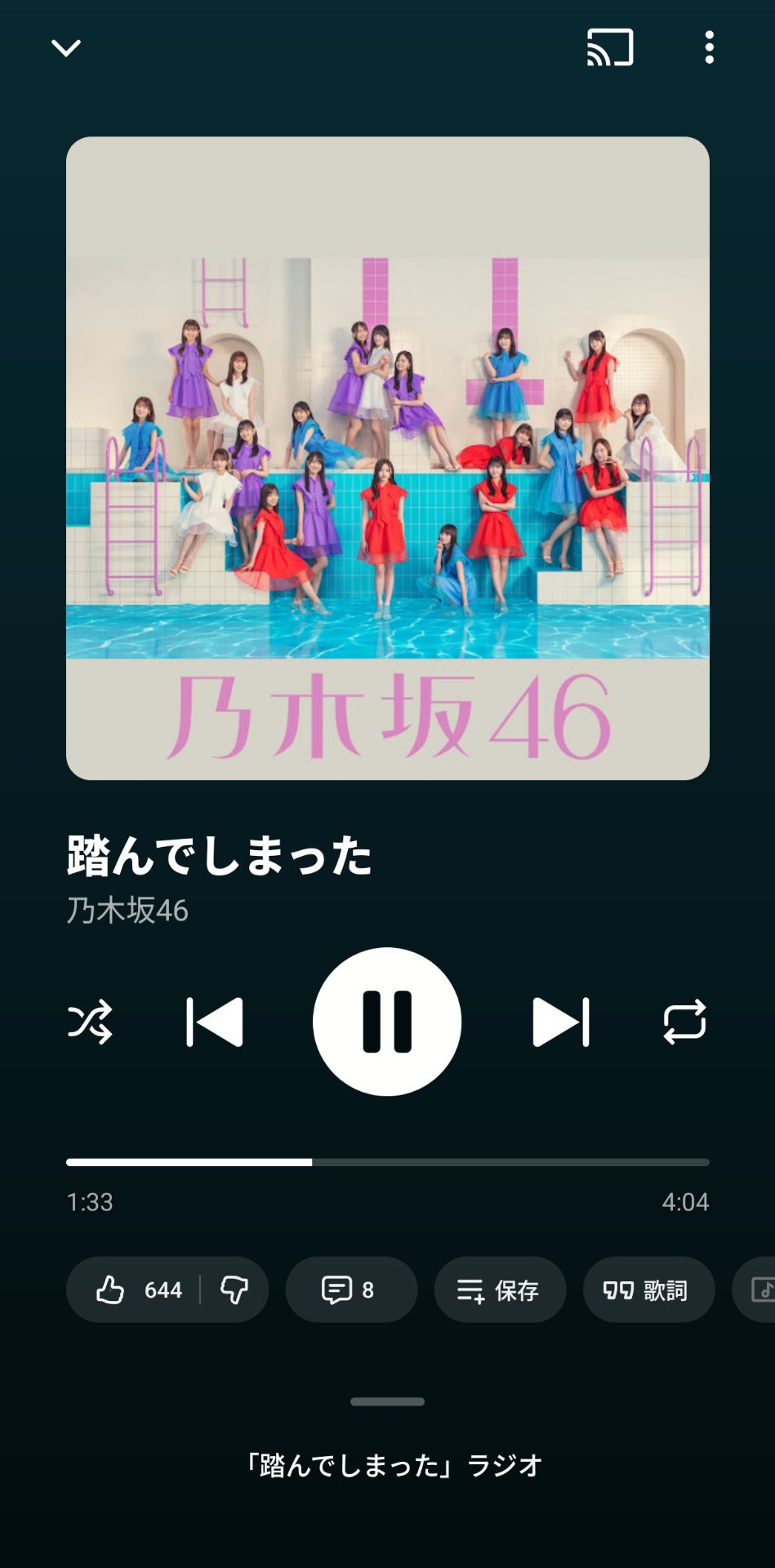Screen dimensions: 775x1568
Task: Dislike the song with thumbs down
Action: pyautogui.click(x=234, y=1290)
